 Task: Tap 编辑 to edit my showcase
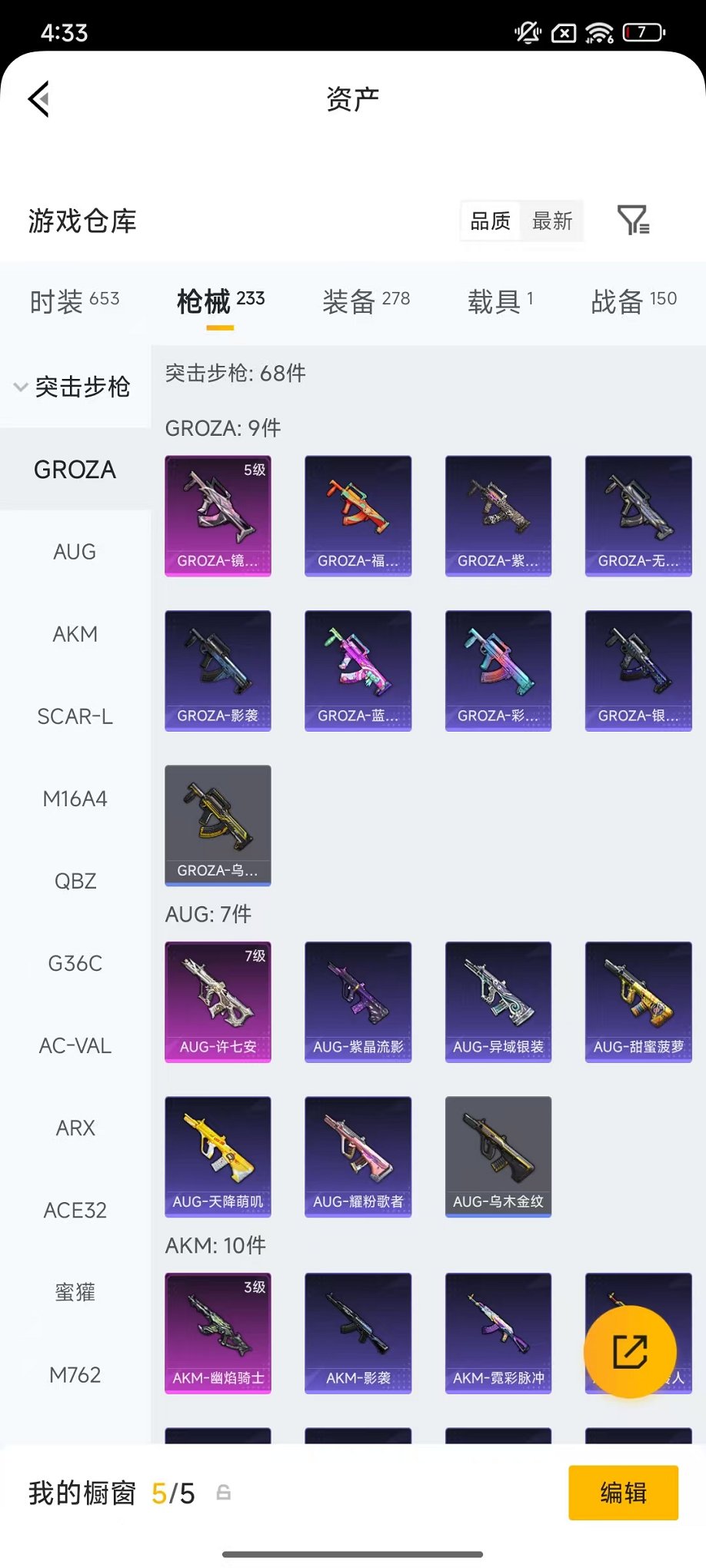(623, 1493)
